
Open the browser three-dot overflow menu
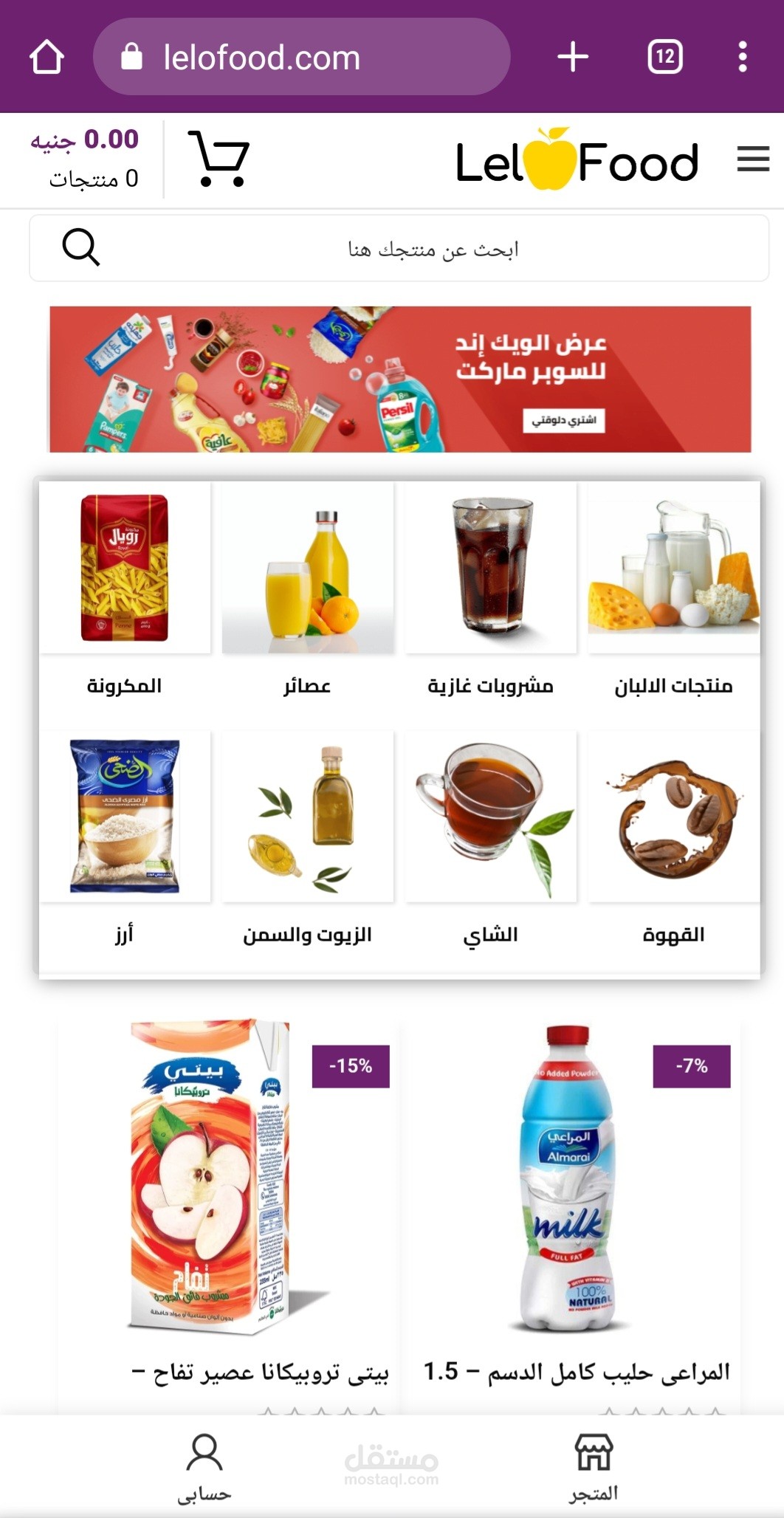[743, 57]
